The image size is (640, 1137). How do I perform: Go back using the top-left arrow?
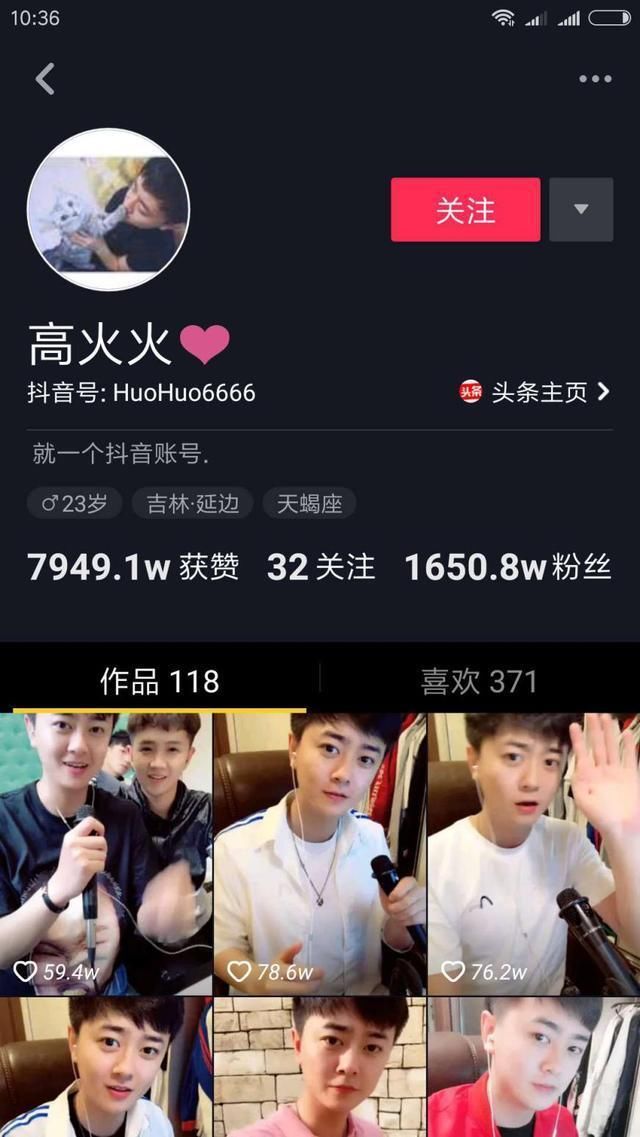[45, 79]
